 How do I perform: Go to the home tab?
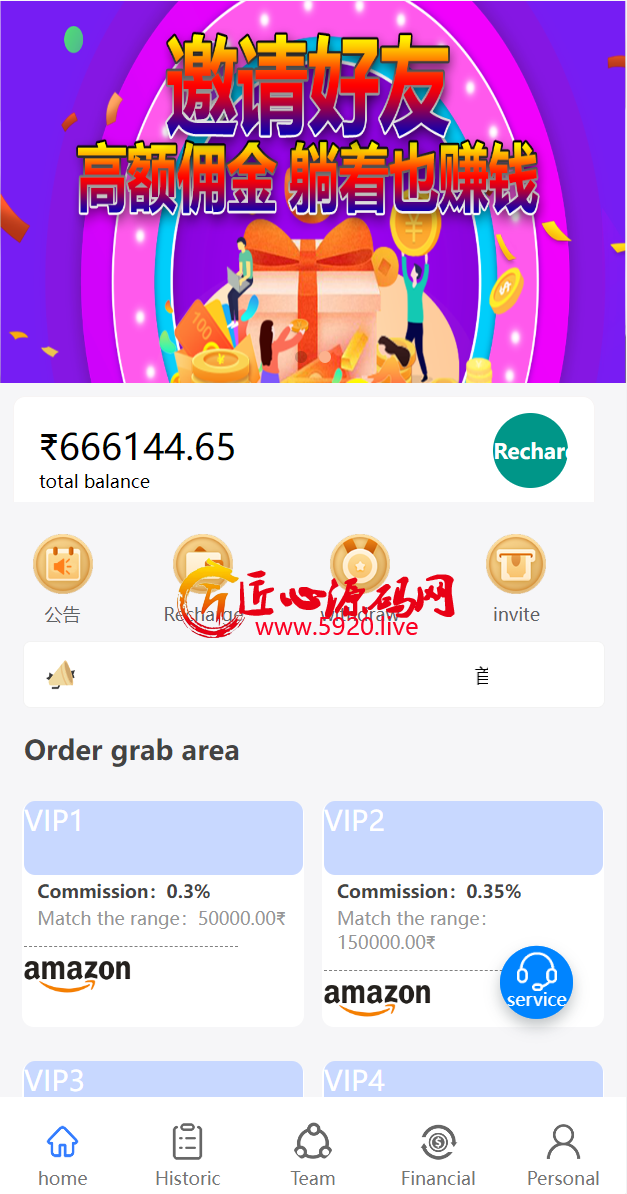point(62,1155)
